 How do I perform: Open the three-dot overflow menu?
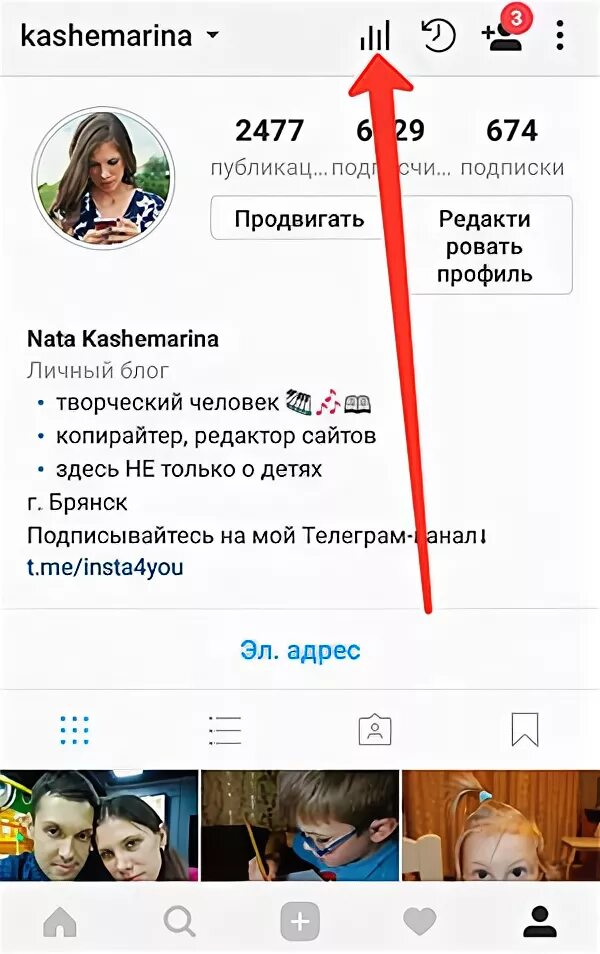[x=560, y=37]
